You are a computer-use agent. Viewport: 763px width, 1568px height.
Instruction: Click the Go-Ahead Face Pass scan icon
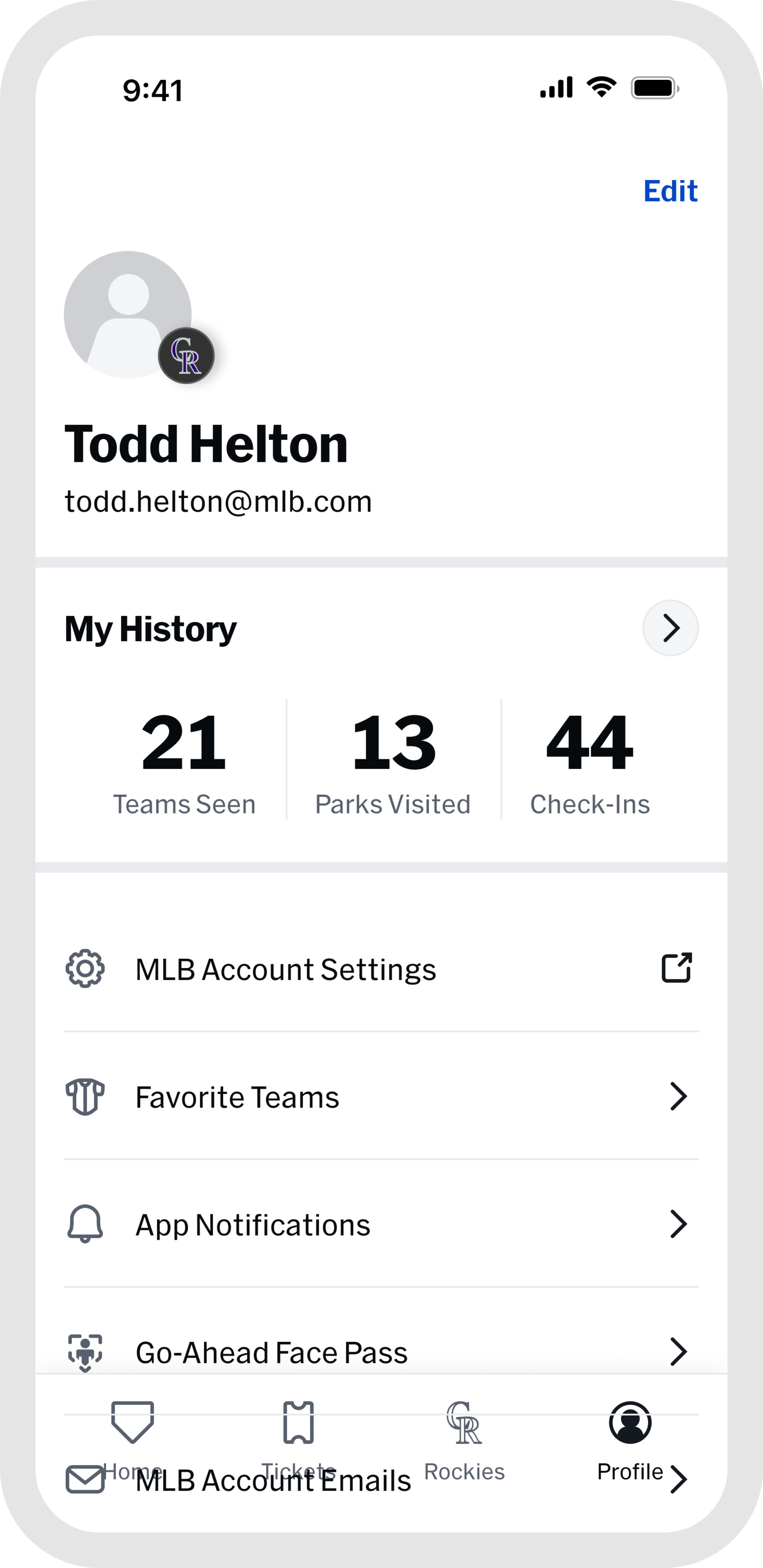coord(85,1352)
